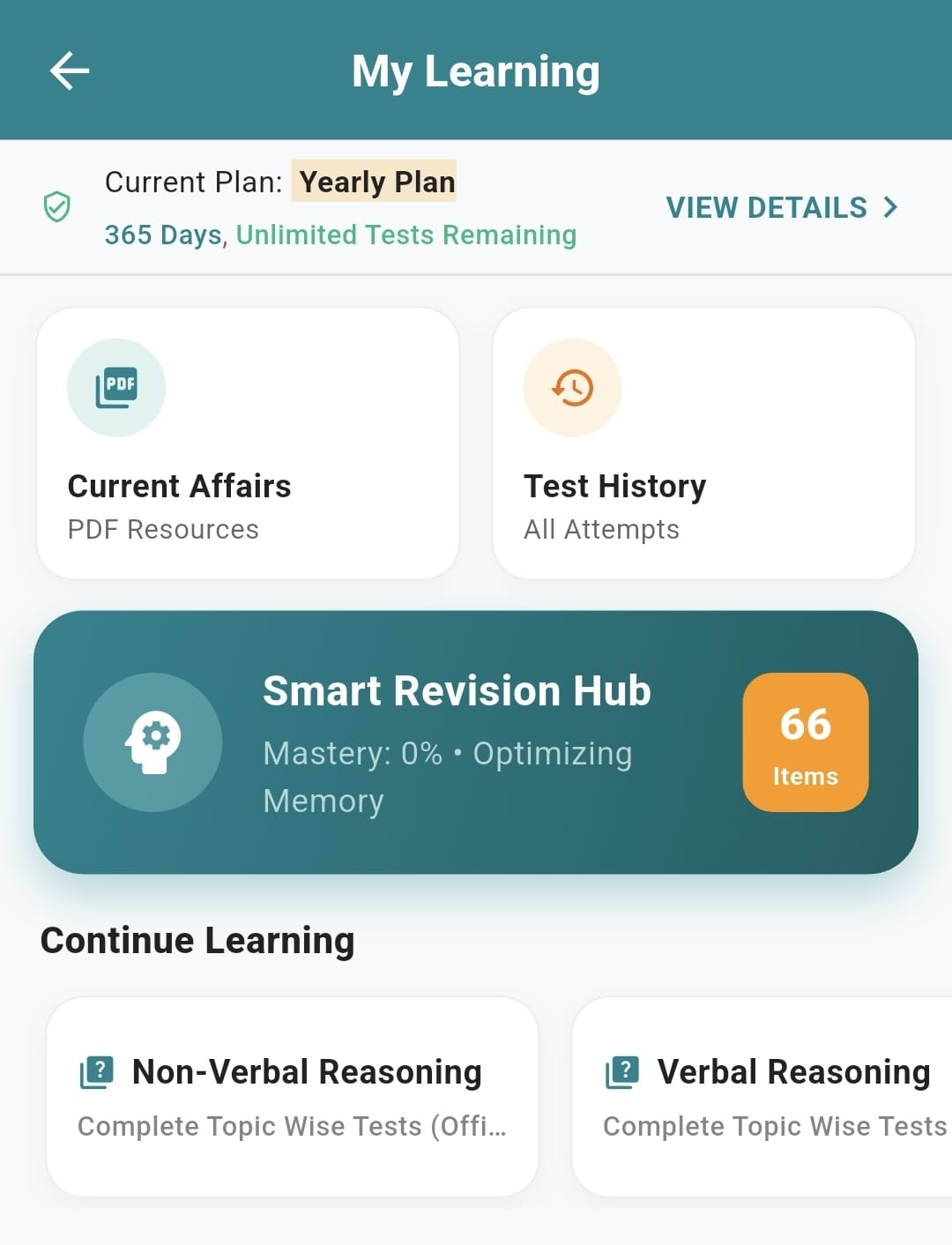Open View Details for the Yearly Plan
Viewport: 952px width, 1245px height.
pos(781,208)
